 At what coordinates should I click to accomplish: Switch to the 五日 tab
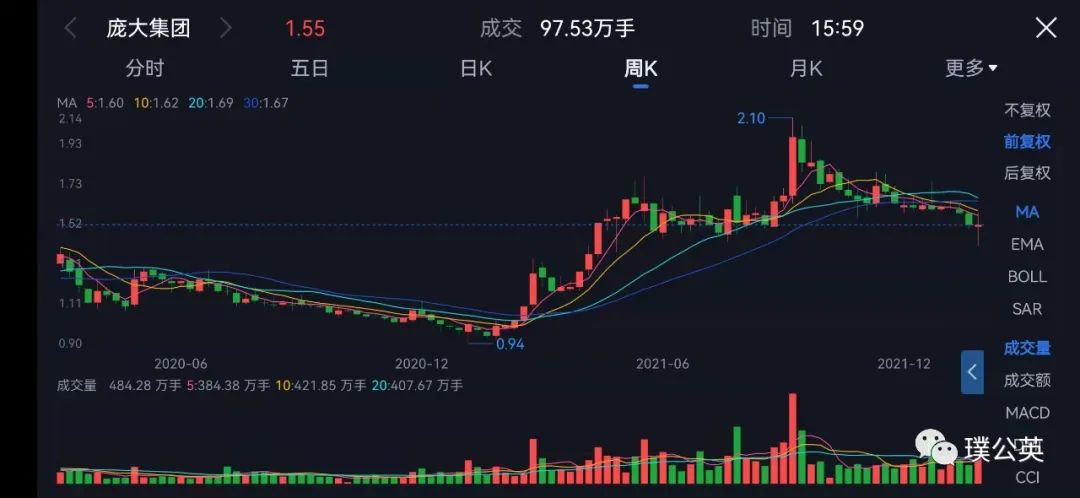[309, 68]
